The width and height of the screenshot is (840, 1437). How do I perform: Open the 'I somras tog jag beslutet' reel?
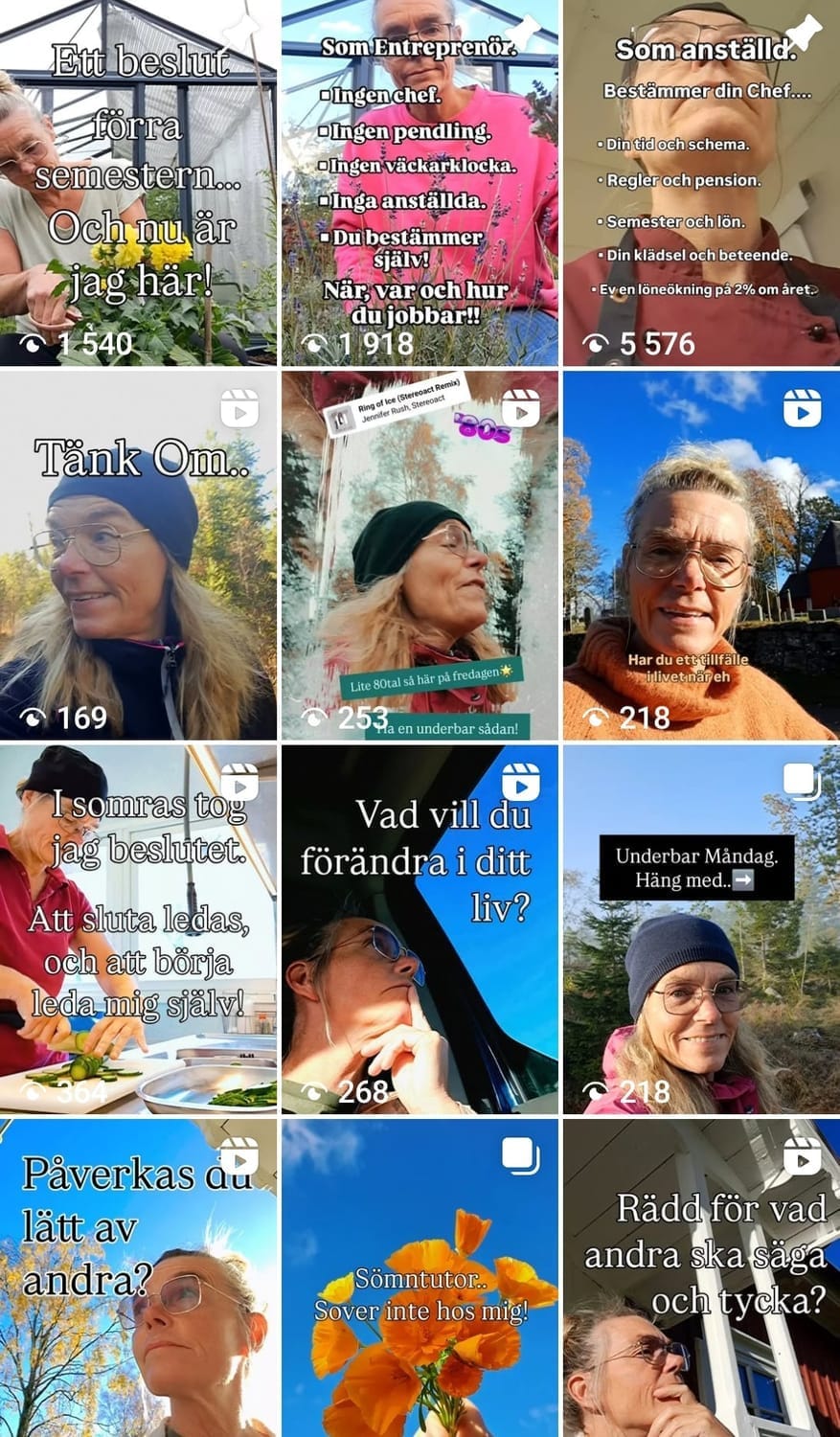[x=138, y=929]
